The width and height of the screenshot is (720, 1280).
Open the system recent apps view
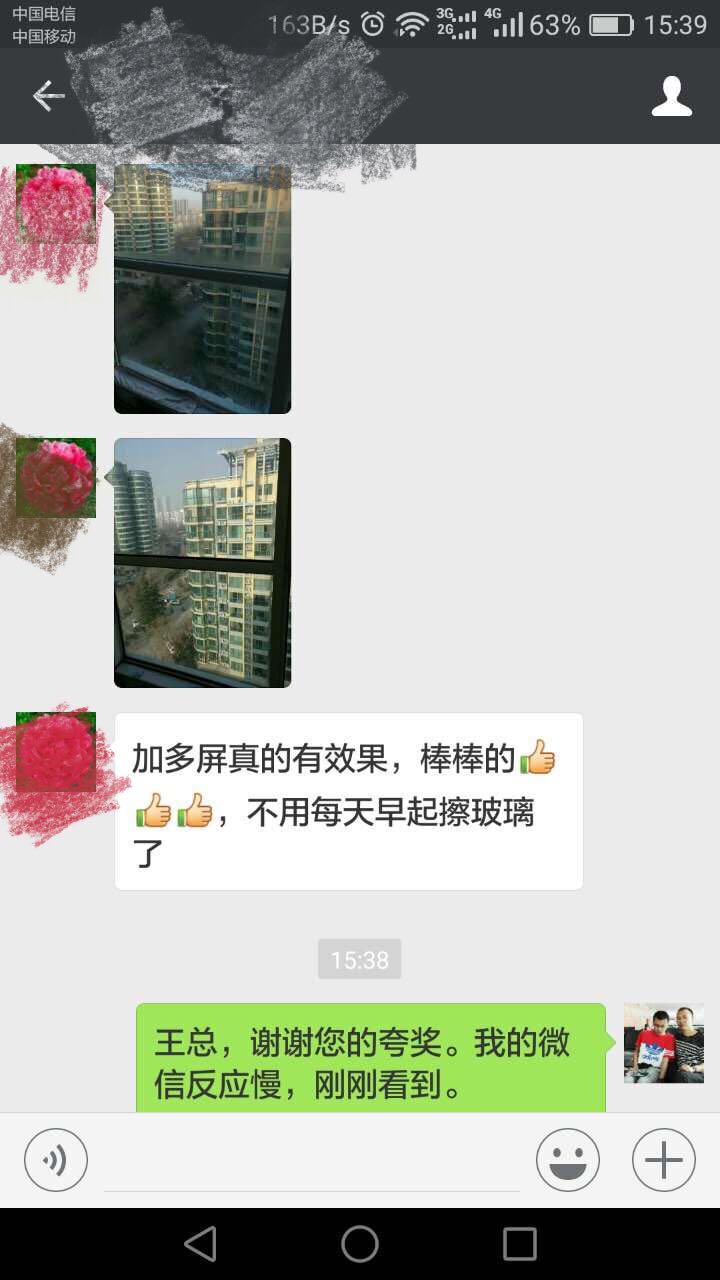click(x=519, y=1244)
